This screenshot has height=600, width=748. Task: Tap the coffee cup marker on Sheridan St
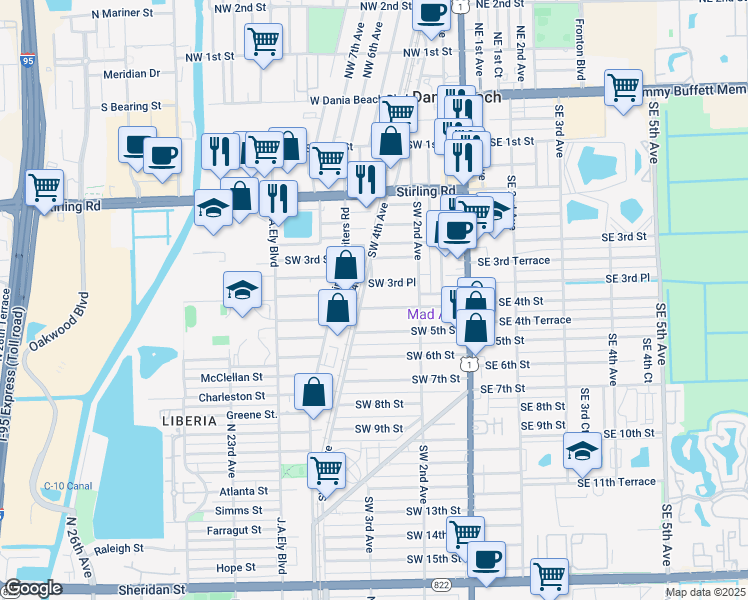[486, 559]
